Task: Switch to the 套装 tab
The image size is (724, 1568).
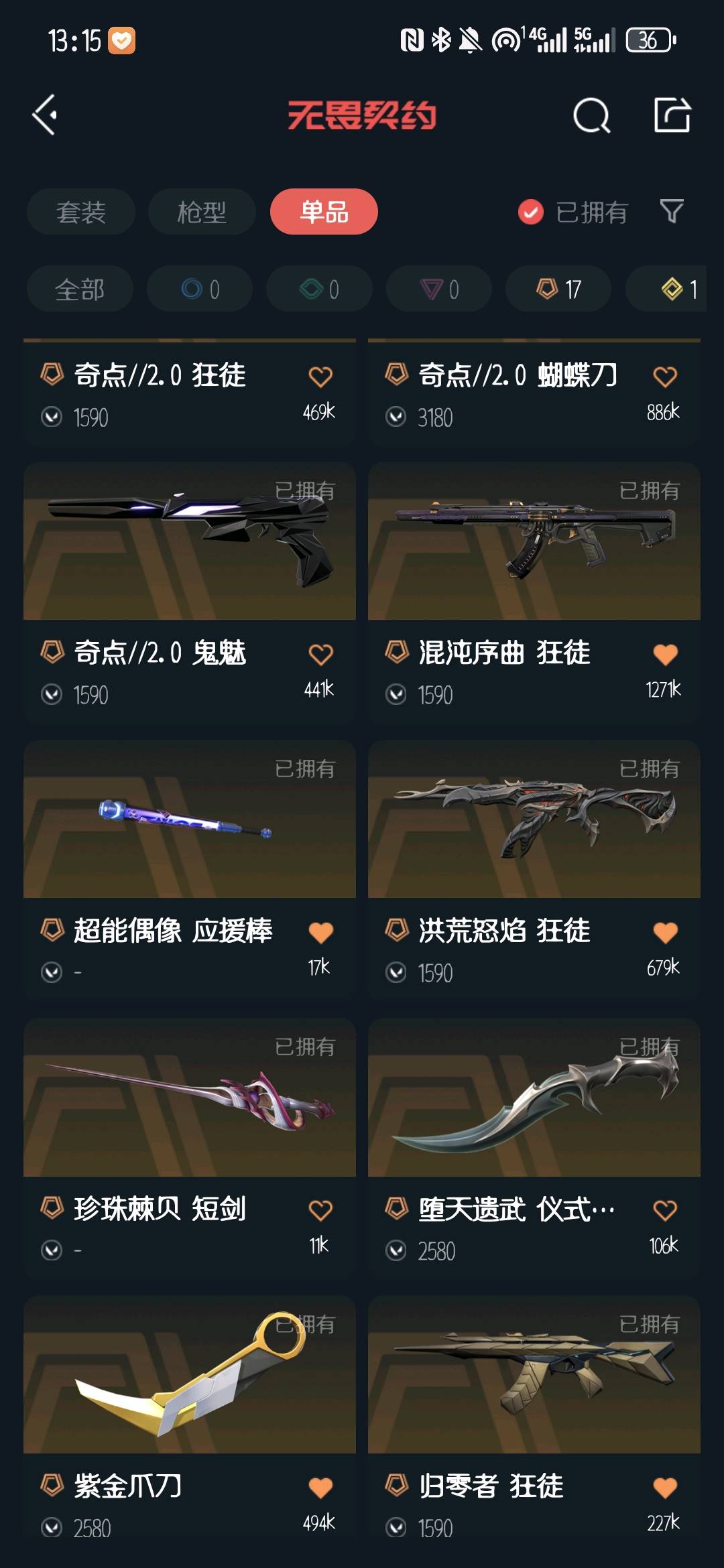Action: 81,212
